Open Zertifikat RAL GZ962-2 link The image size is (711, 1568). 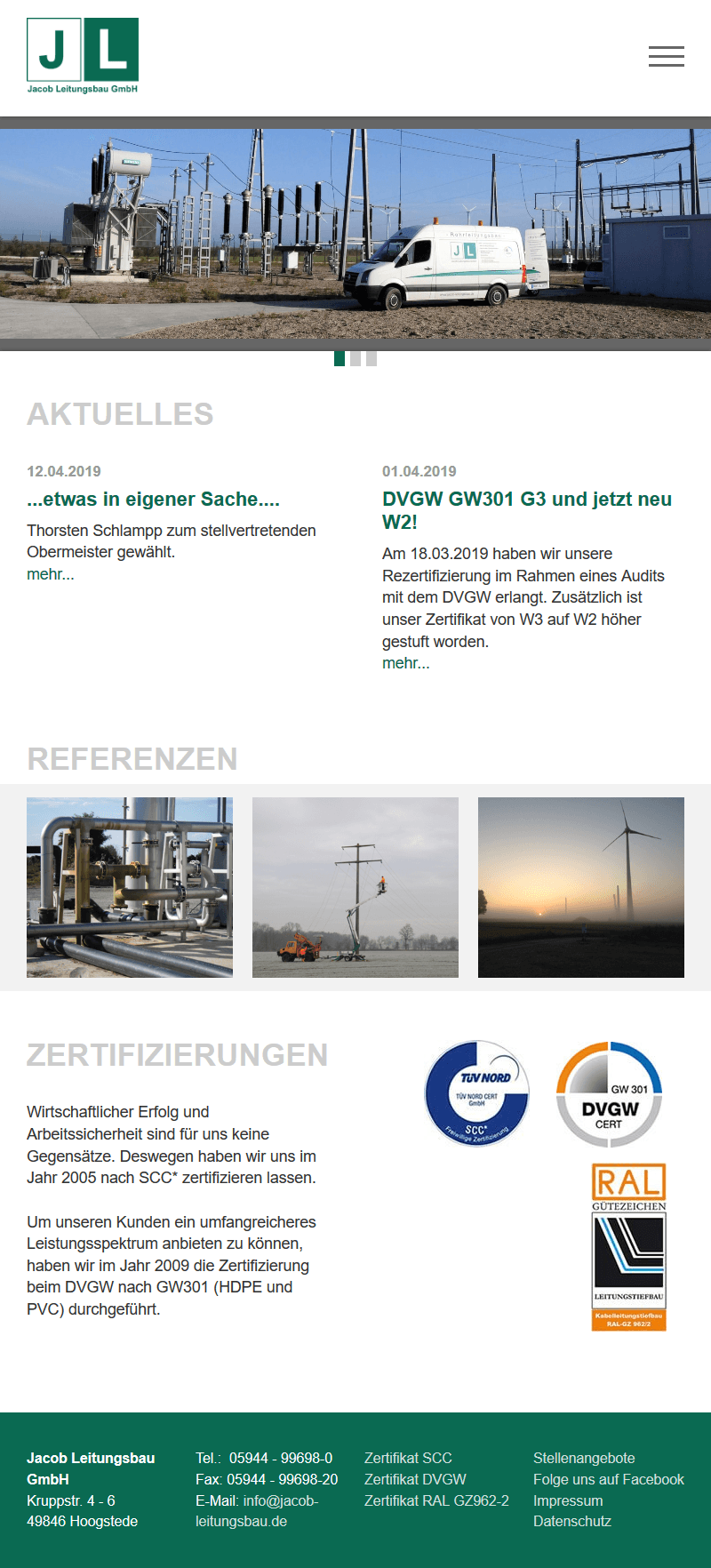coord(436,1500)
